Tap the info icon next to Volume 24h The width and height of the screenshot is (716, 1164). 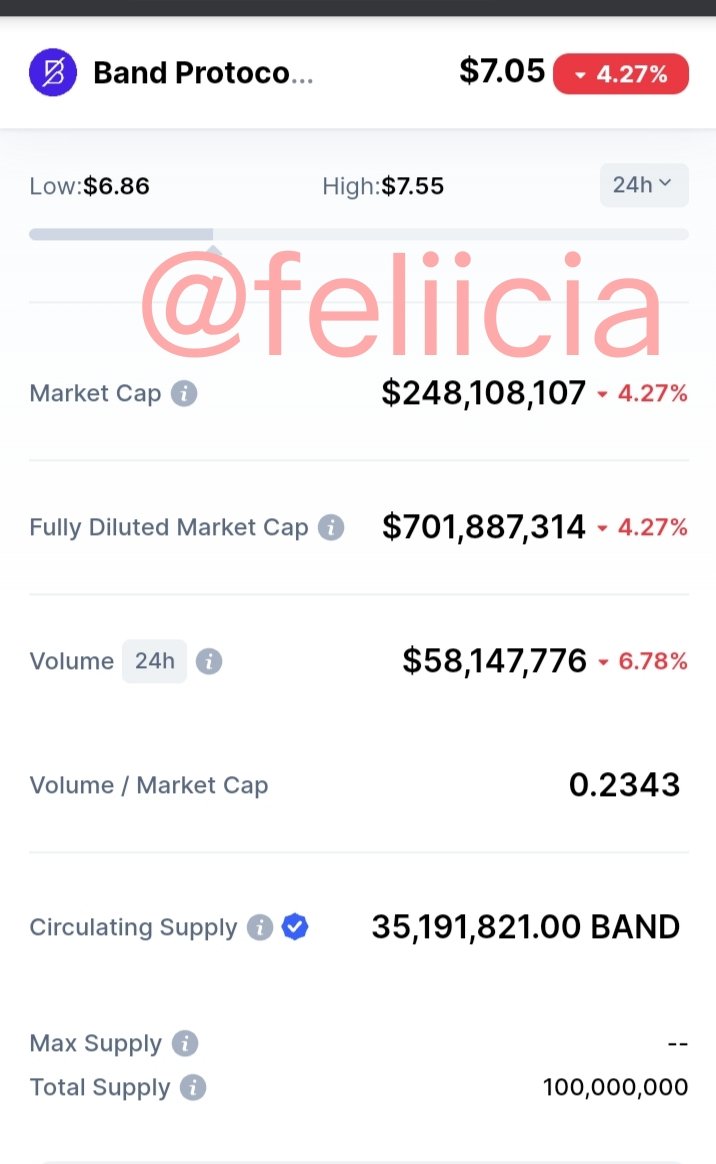click(209, 661)
